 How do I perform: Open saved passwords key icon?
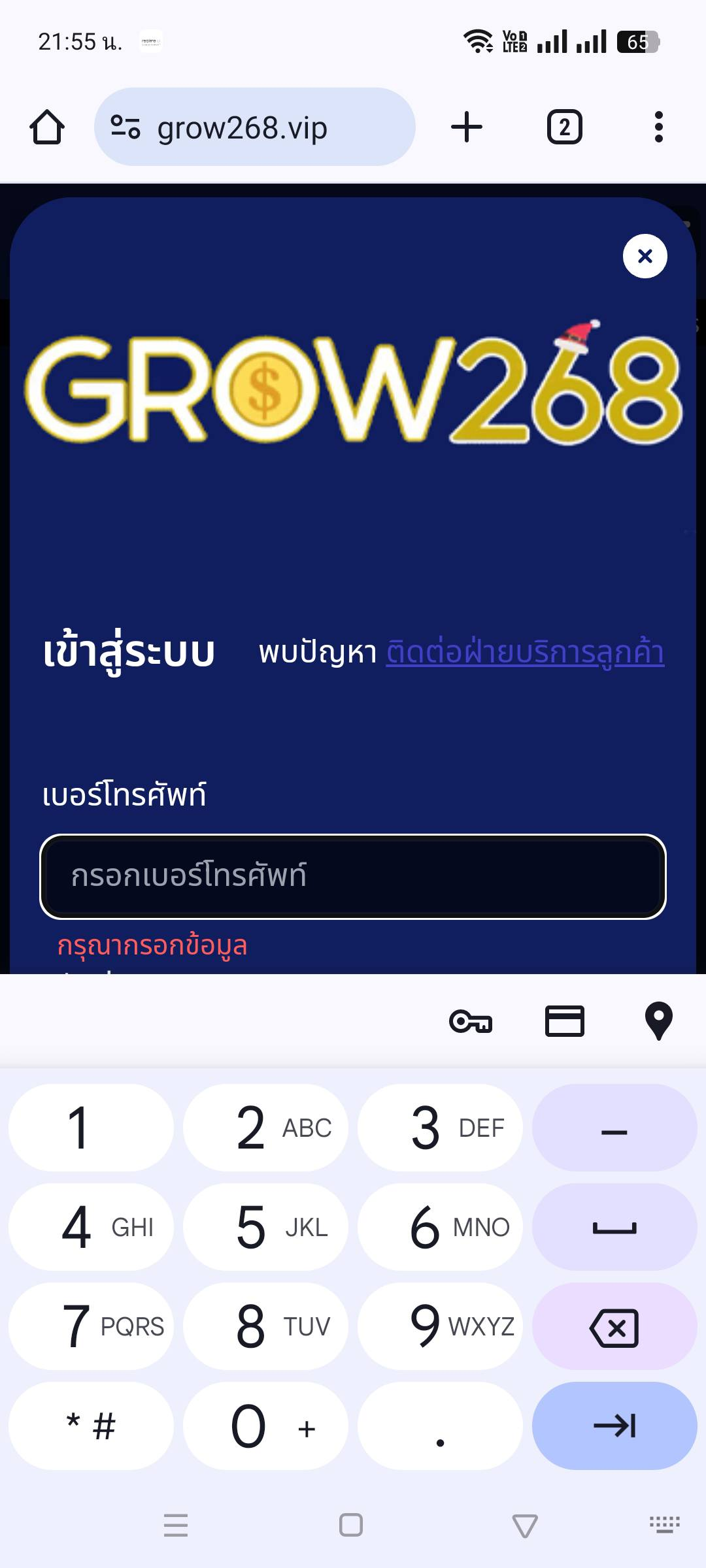coord(471,1021)
